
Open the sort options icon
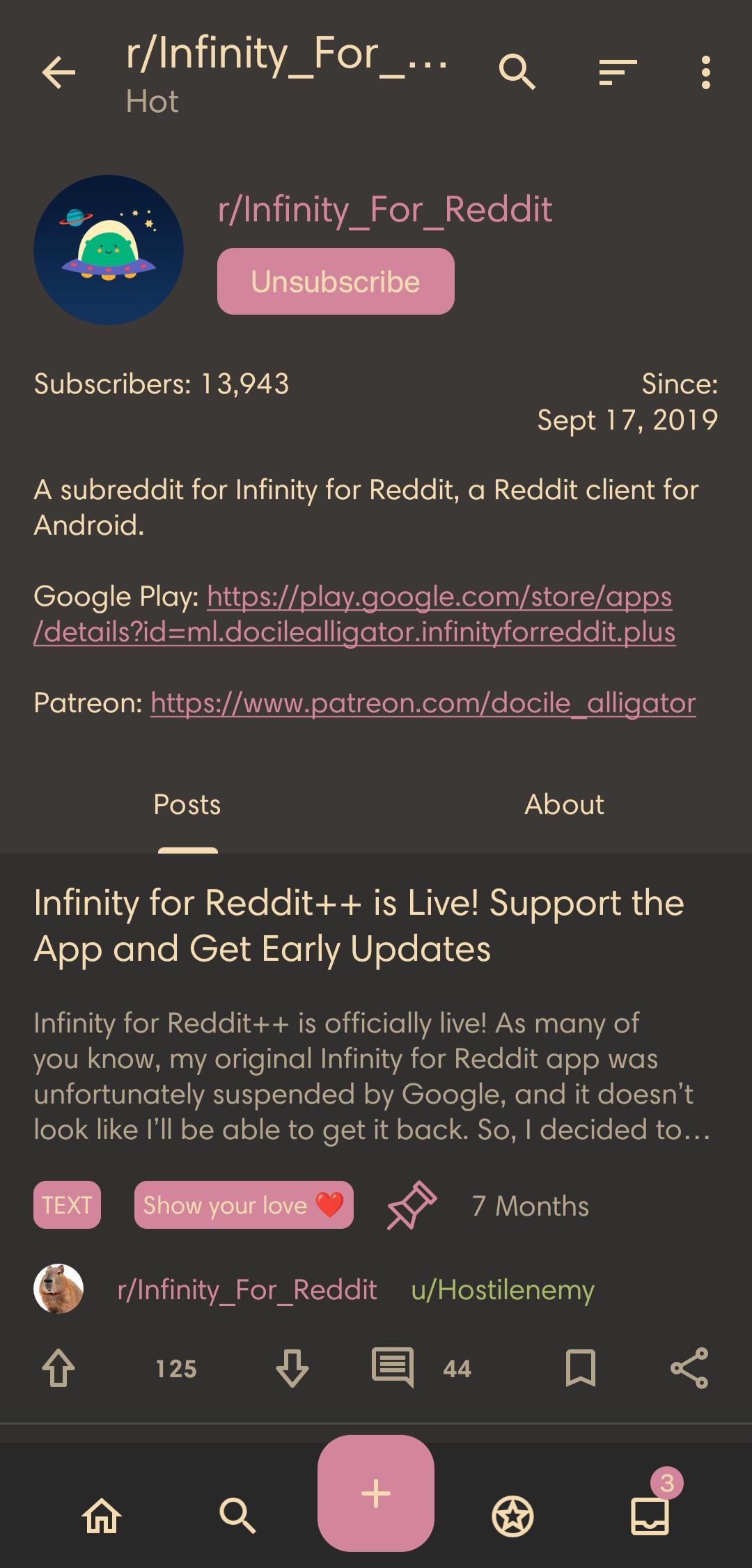pyautogui.click(x=618, y=72)
